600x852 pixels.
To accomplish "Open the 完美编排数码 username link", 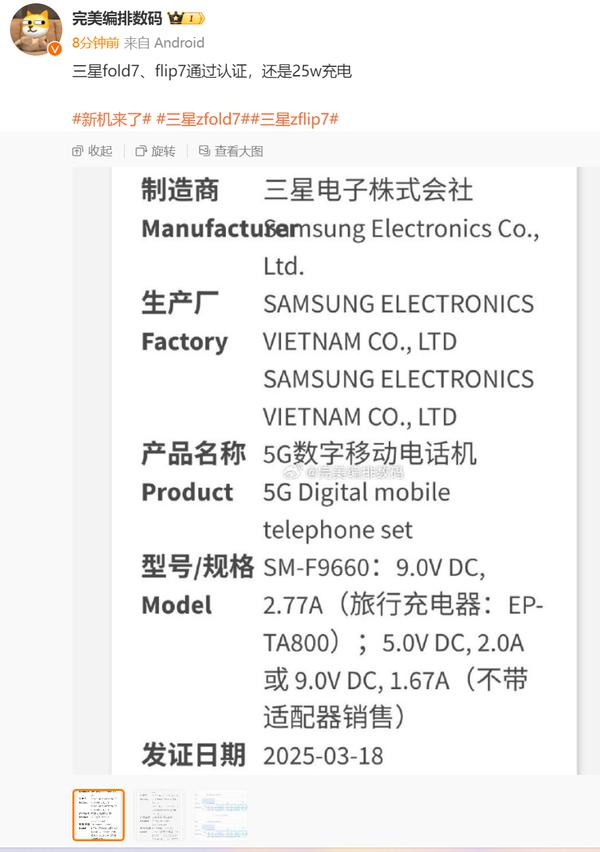I will (x=118, y=18).
